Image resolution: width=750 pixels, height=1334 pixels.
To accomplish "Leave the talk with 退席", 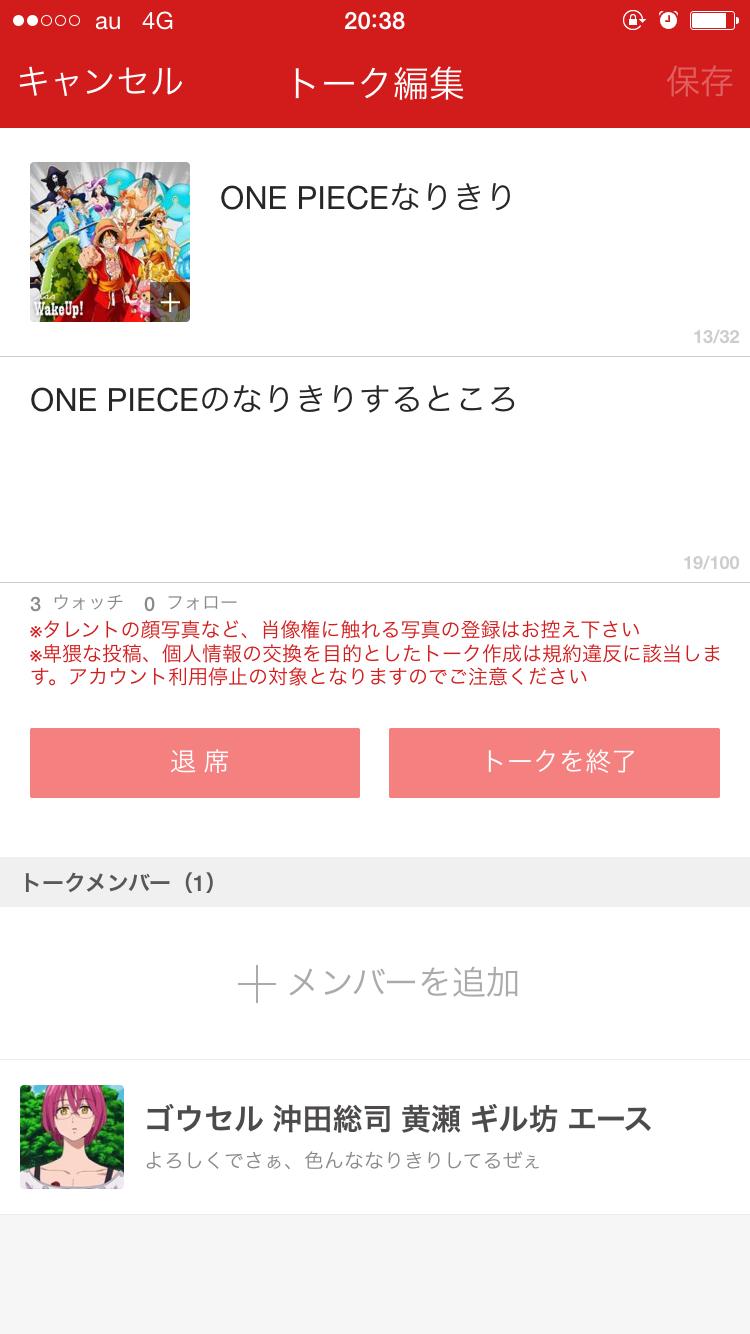I will tap(195, 763).
